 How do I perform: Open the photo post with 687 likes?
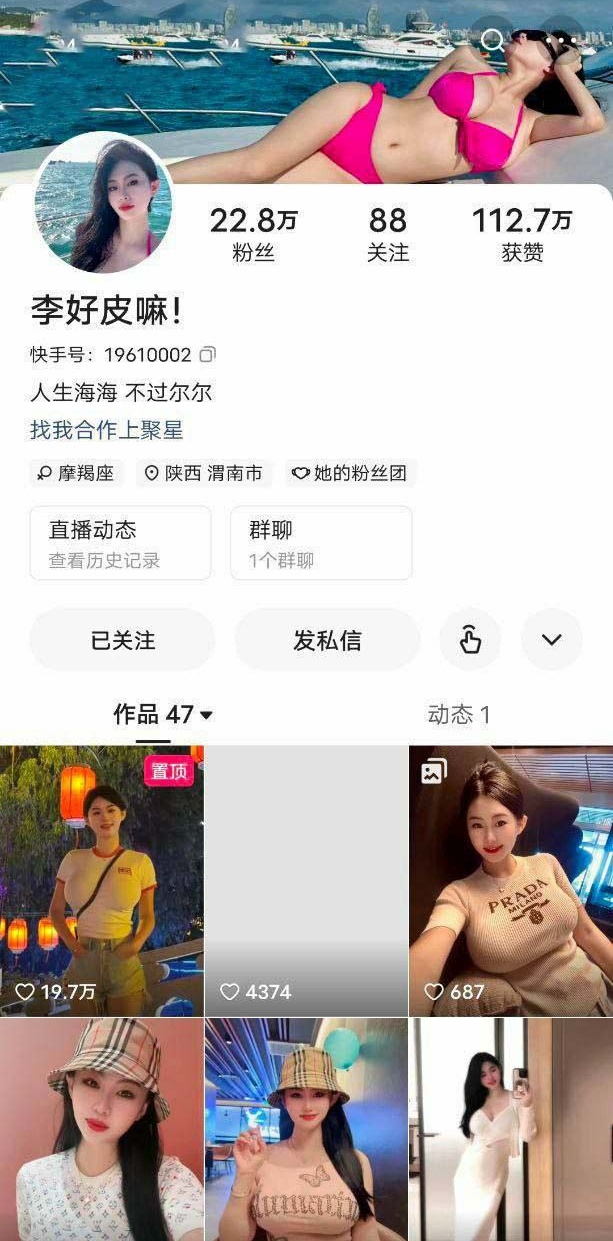[x=510, y=880]
